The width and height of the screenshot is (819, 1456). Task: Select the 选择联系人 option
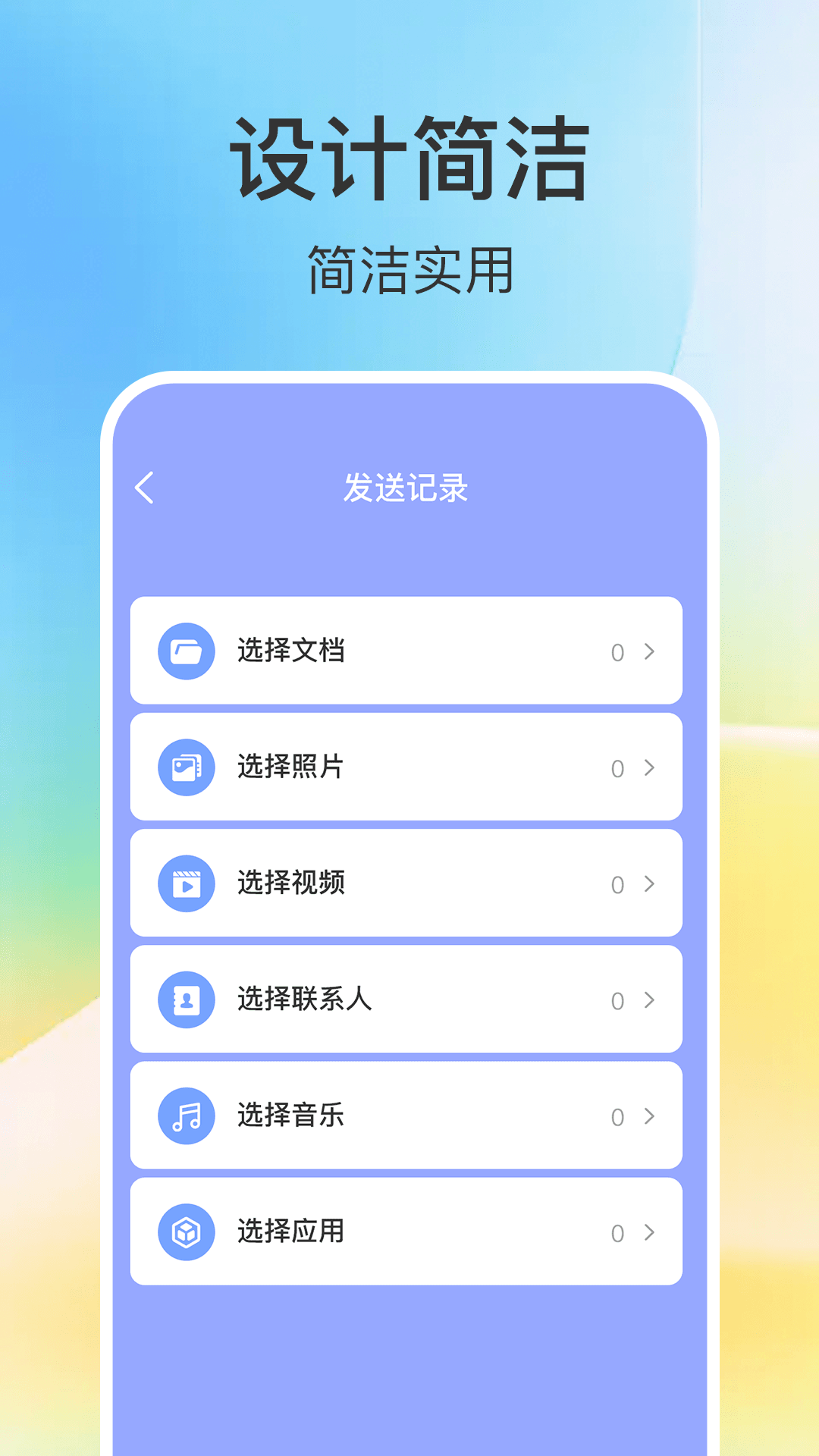407,999
